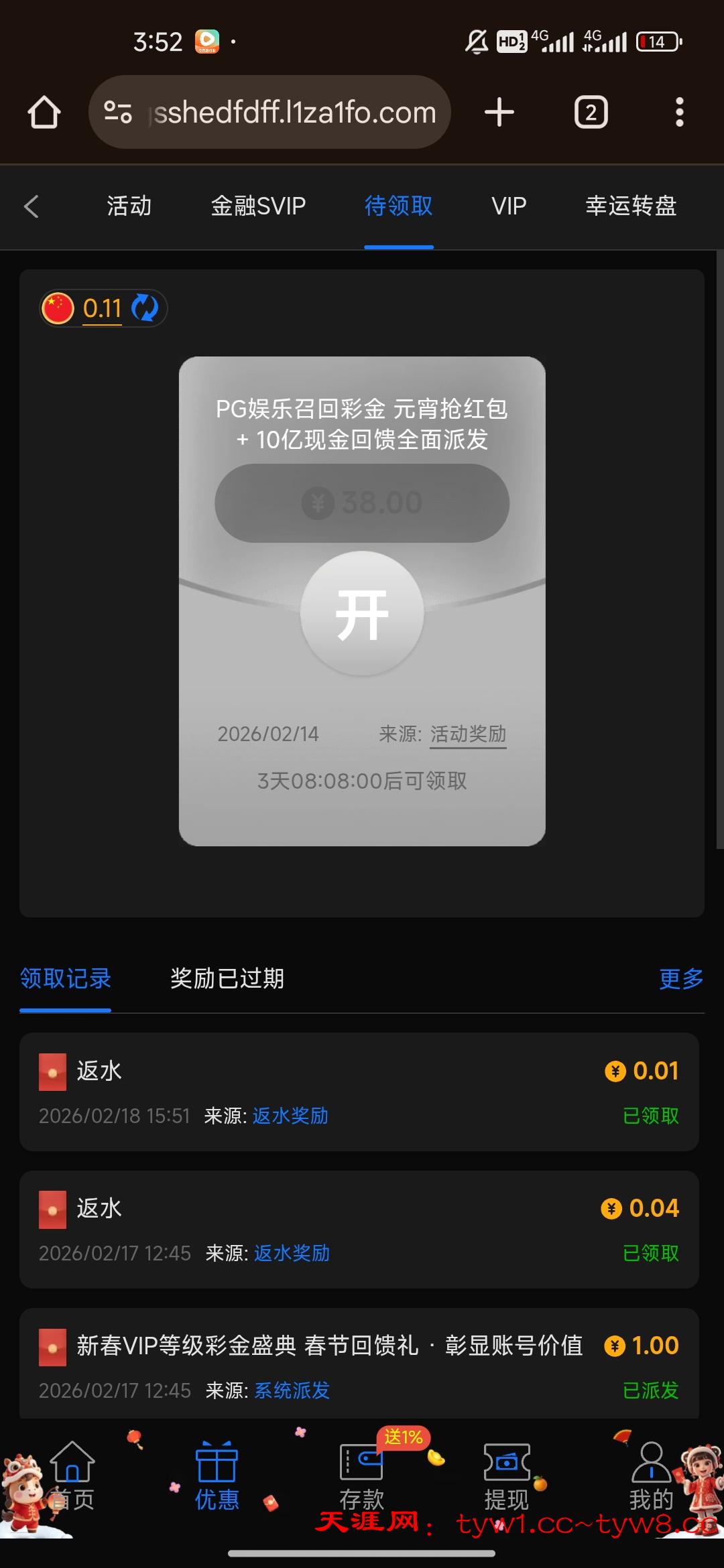This screenshot has width=724, height=1568.
Task: Select the 奖励已过期 tab
Action: pos(227,979)
